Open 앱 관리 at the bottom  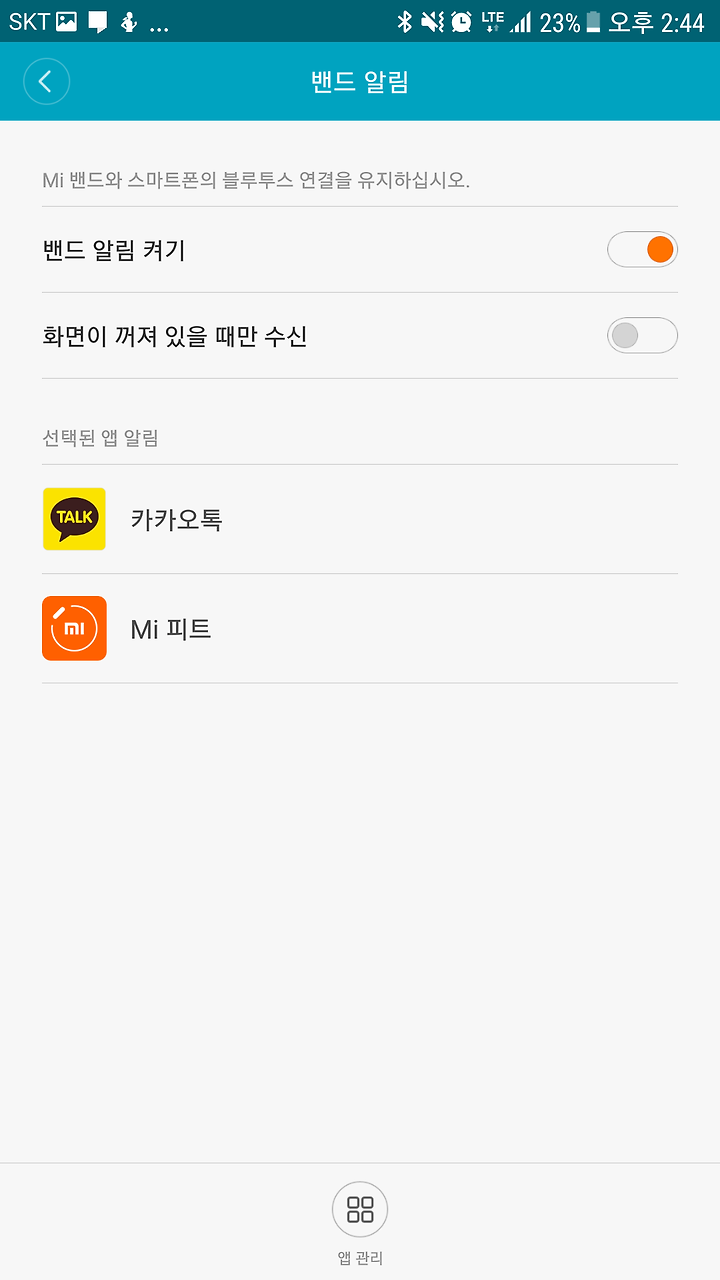point(360,1223)
